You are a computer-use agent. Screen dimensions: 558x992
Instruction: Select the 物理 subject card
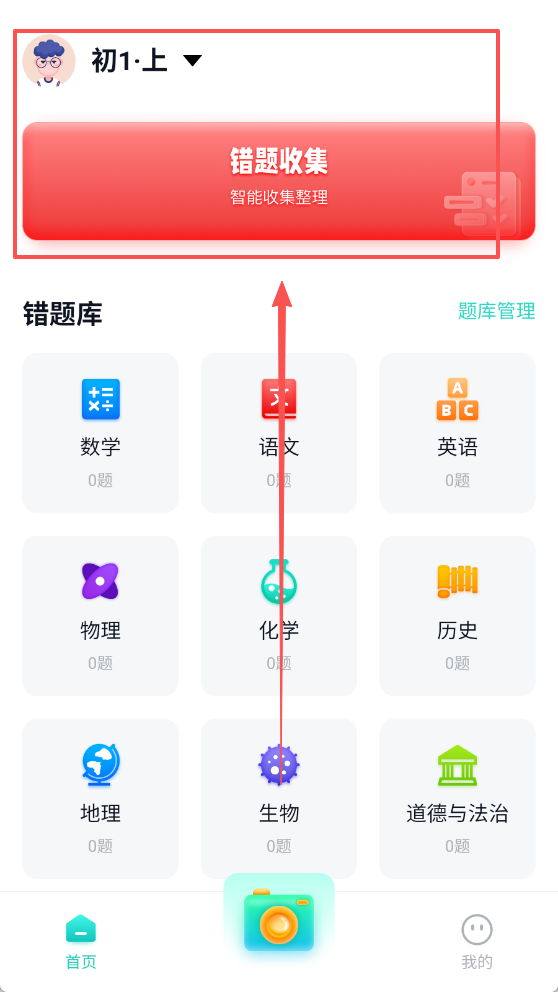tap(101, 616)
